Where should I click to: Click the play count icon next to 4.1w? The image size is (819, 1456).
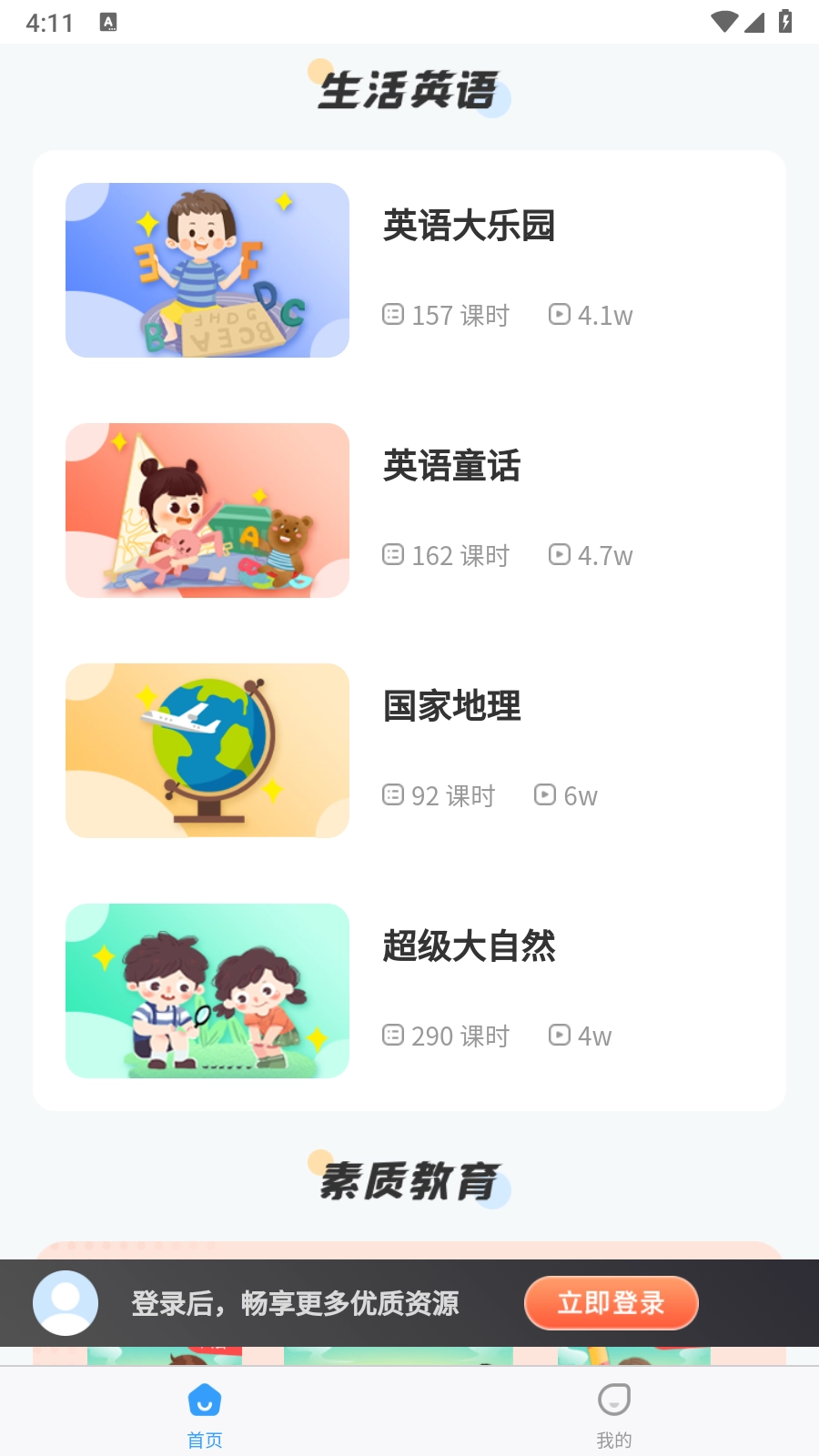coord(559,314)
